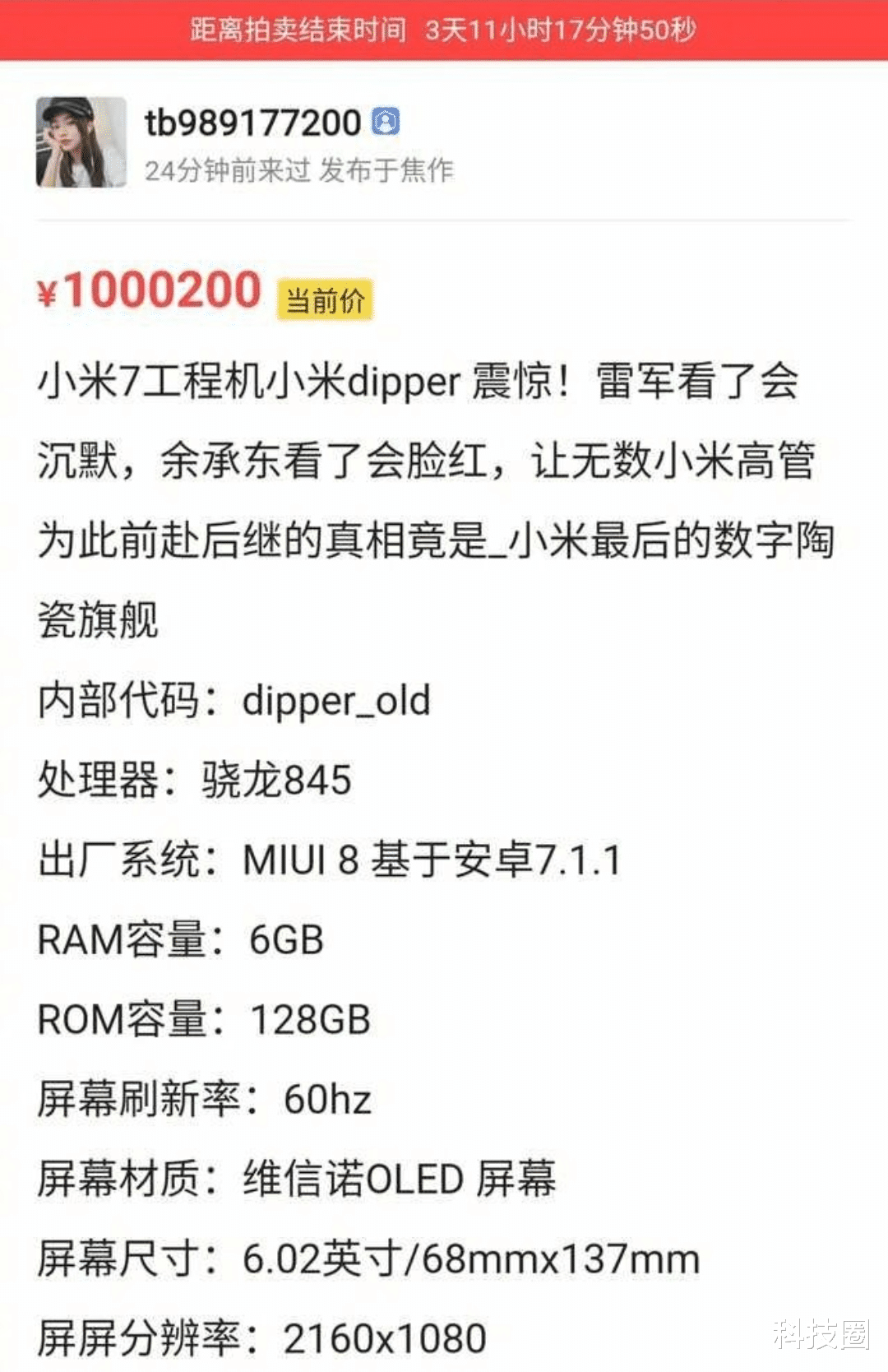Click the blue user verification badge icon

(x=387, y=122)
